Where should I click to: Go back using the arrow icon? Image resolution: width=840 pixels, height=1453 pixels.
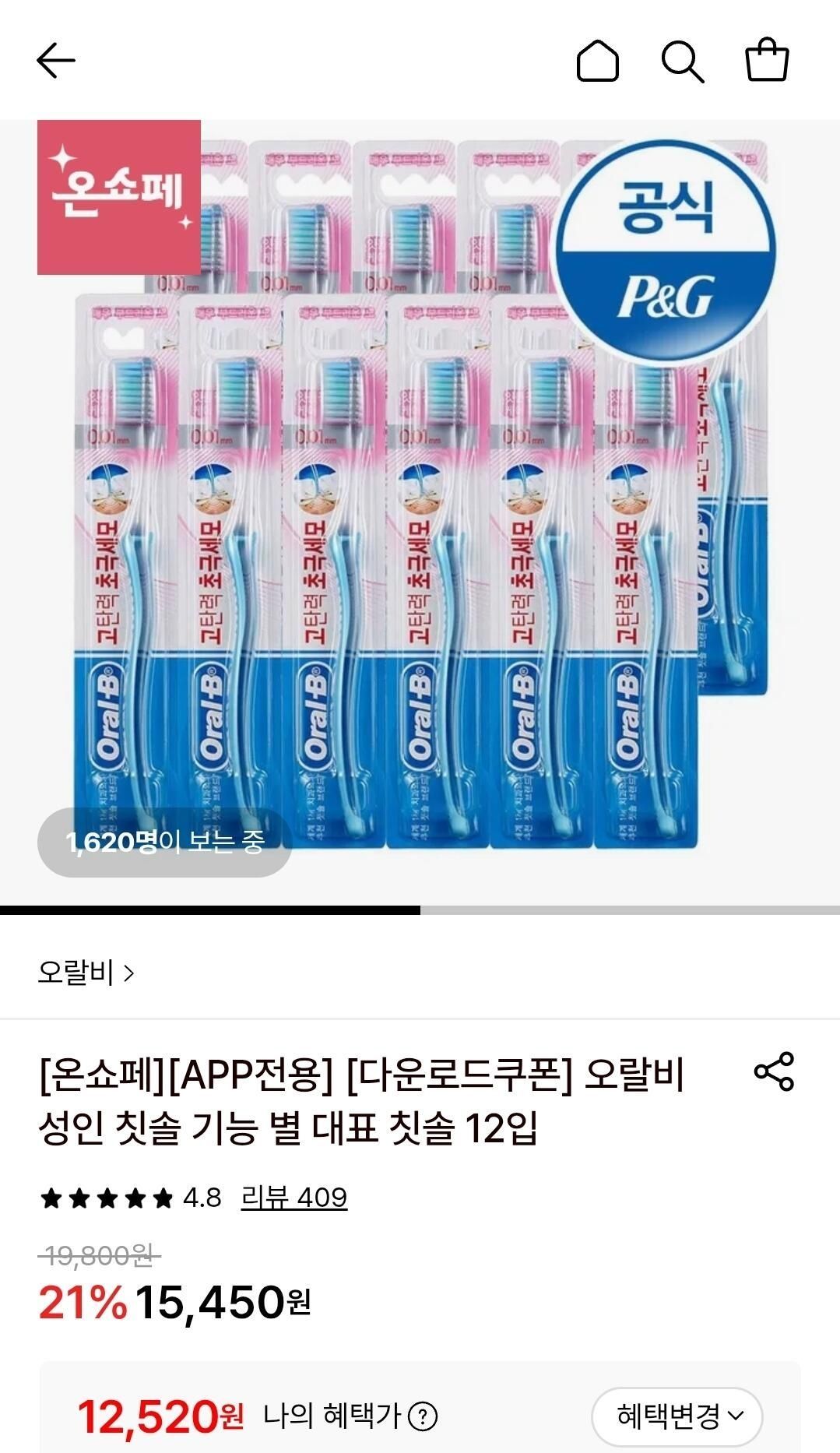(x=56, y=61)
